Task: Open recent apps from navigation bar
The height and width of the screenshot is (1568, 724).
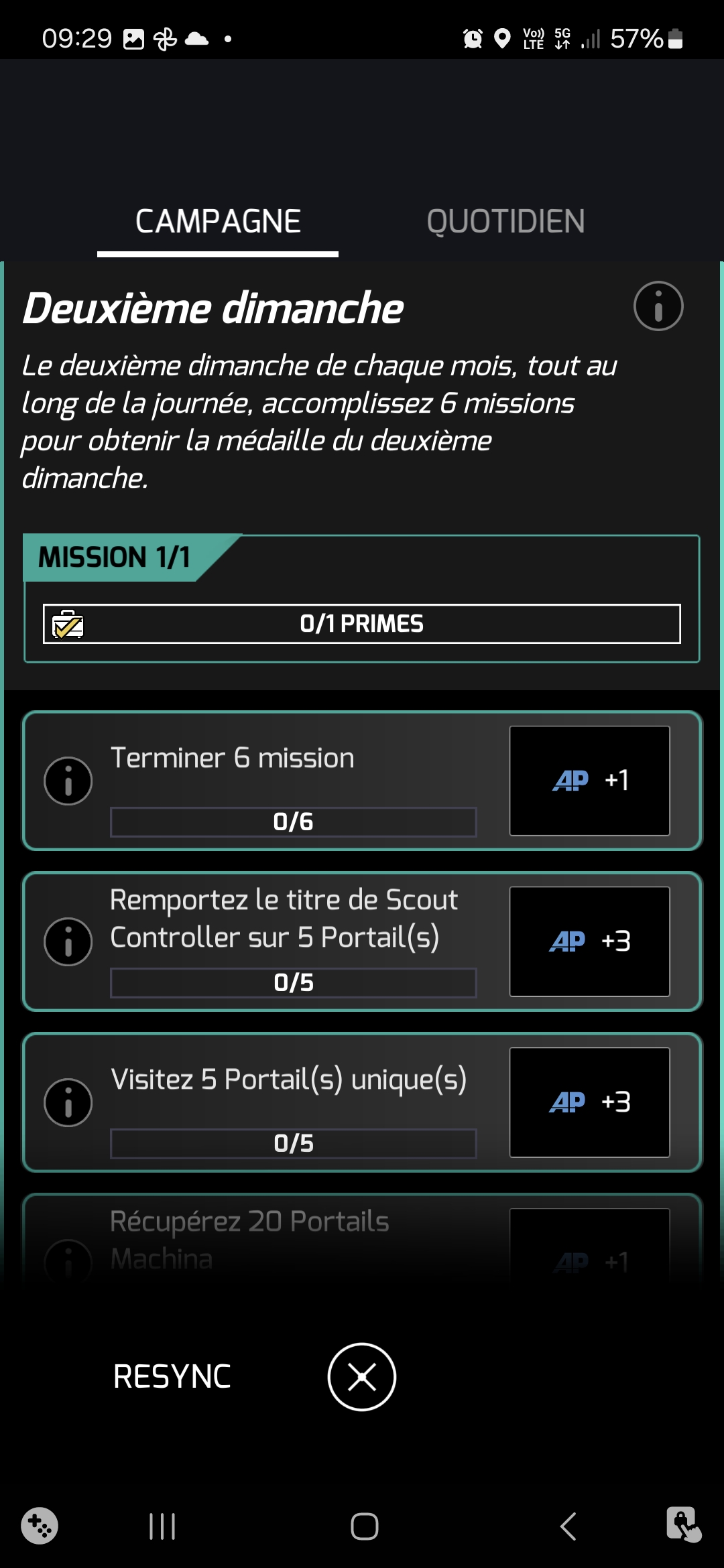Action: pyautogui.click(x=162, y=1527)
